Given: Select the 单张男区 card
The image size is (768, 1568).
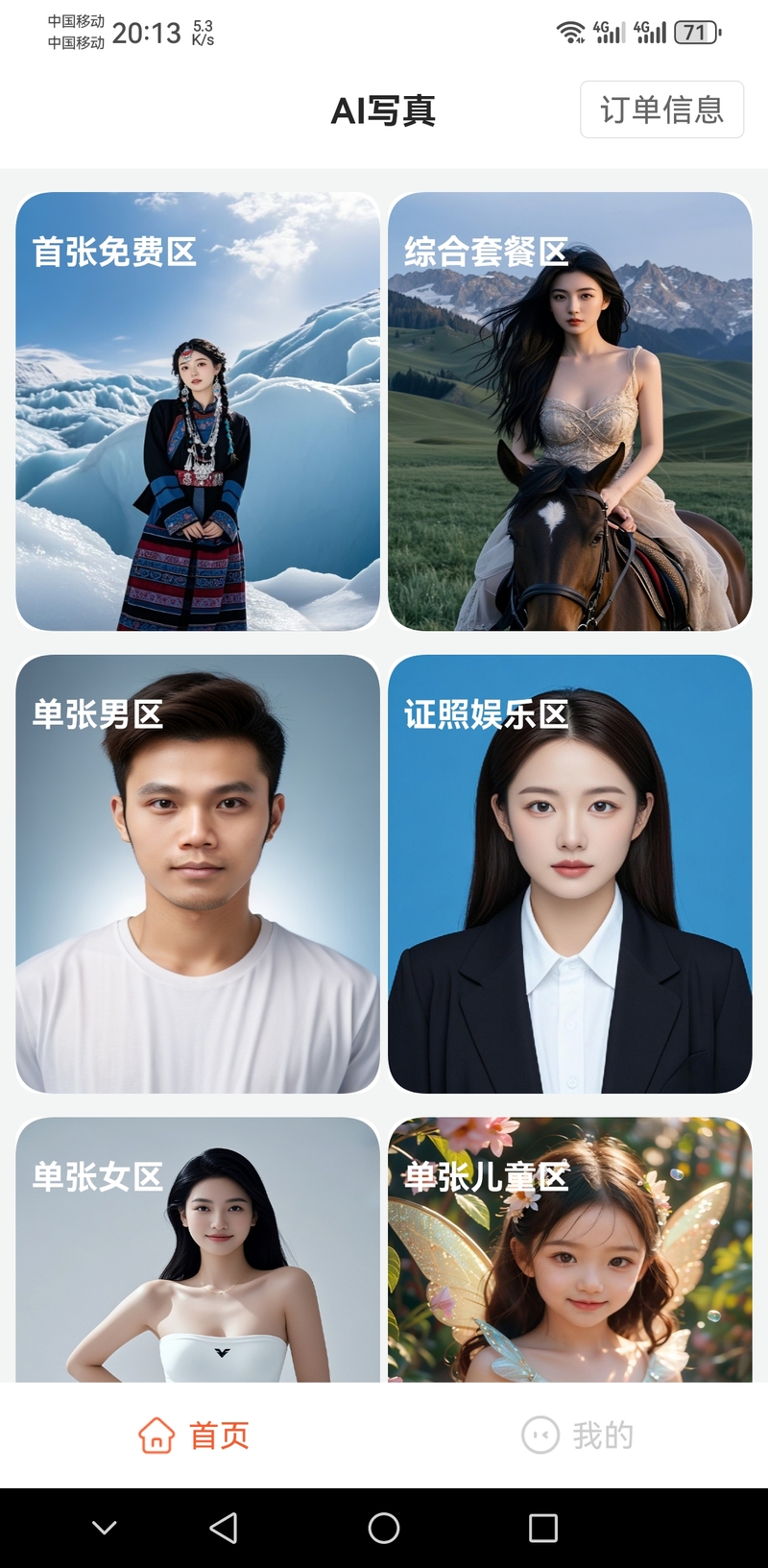Looking at the screenshot, I should 198,874.
